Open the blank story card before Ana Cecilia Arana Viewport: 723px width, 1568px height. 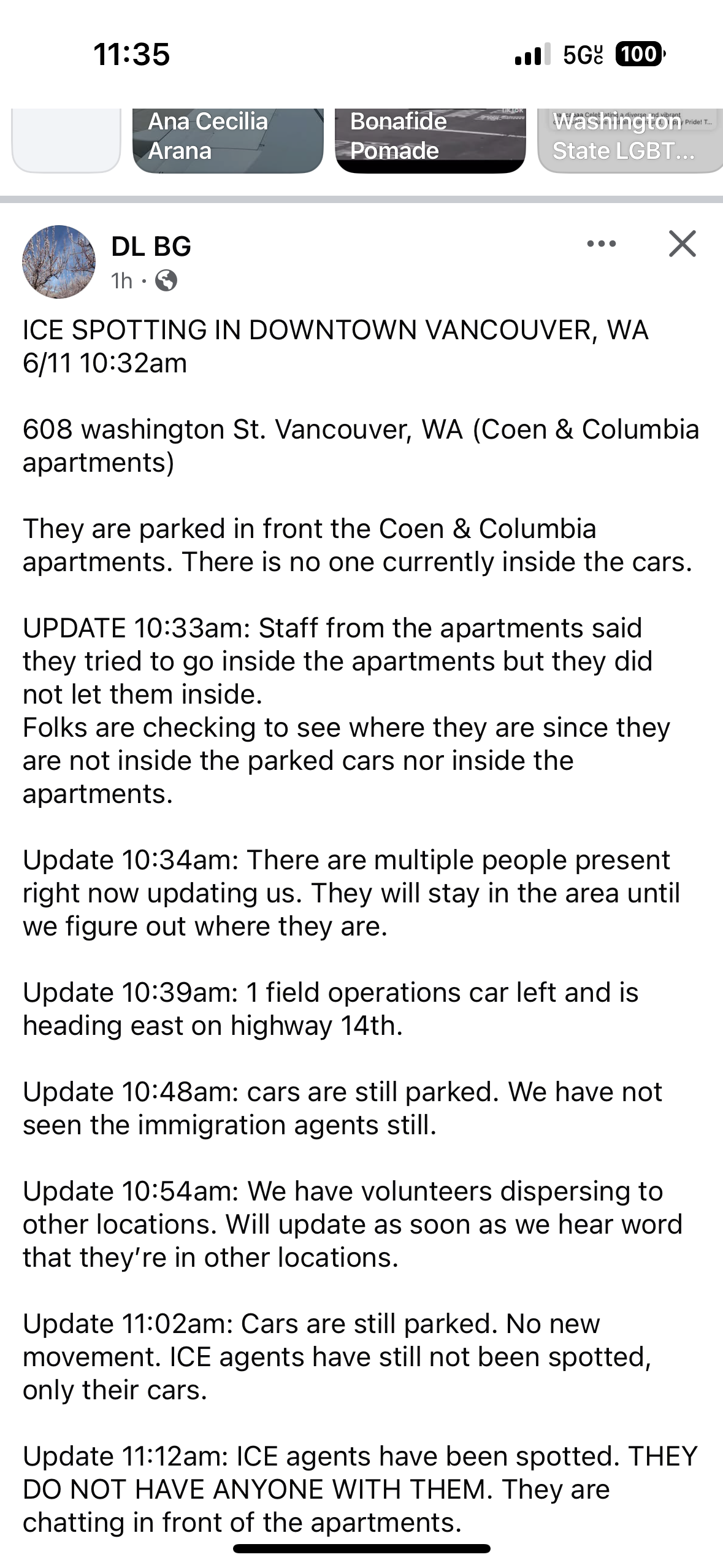tap(66, 140)
